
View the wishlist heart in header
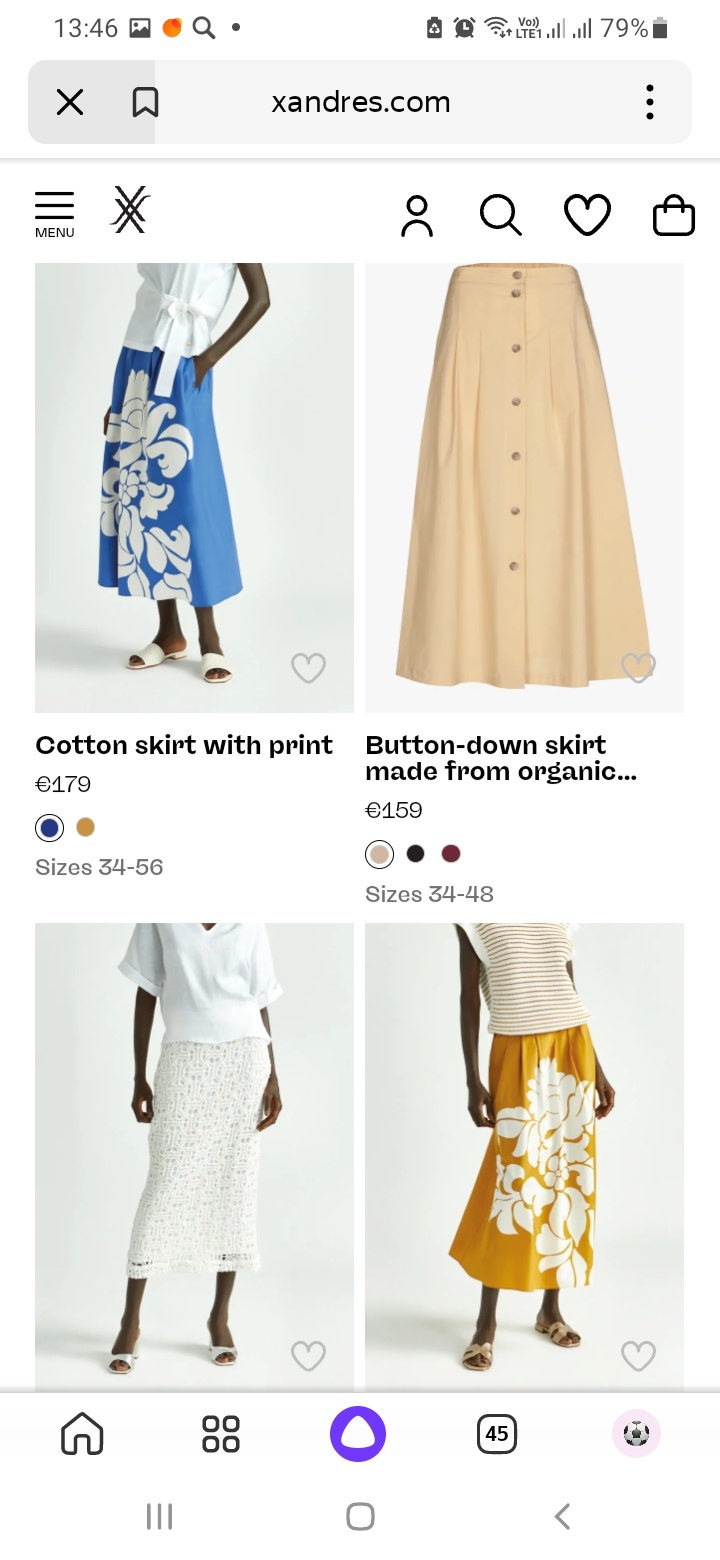click(587, 215)
